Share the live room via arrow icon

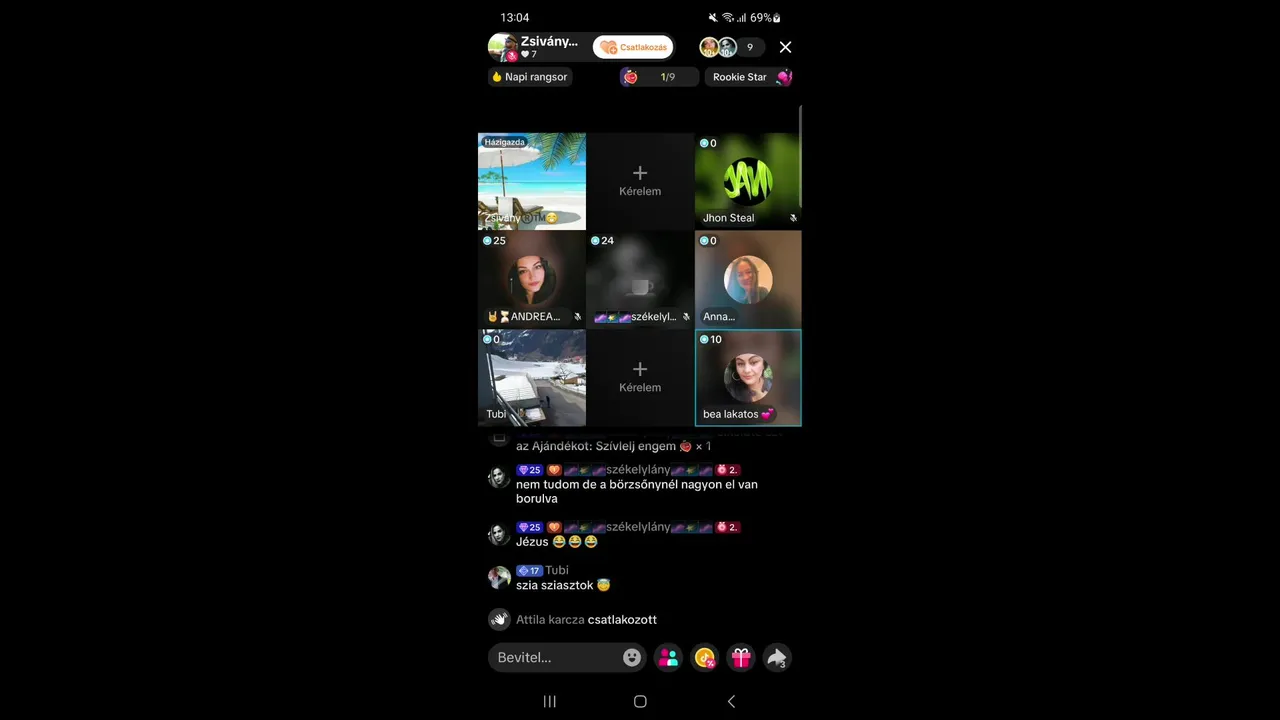click(x=777, y=657)
